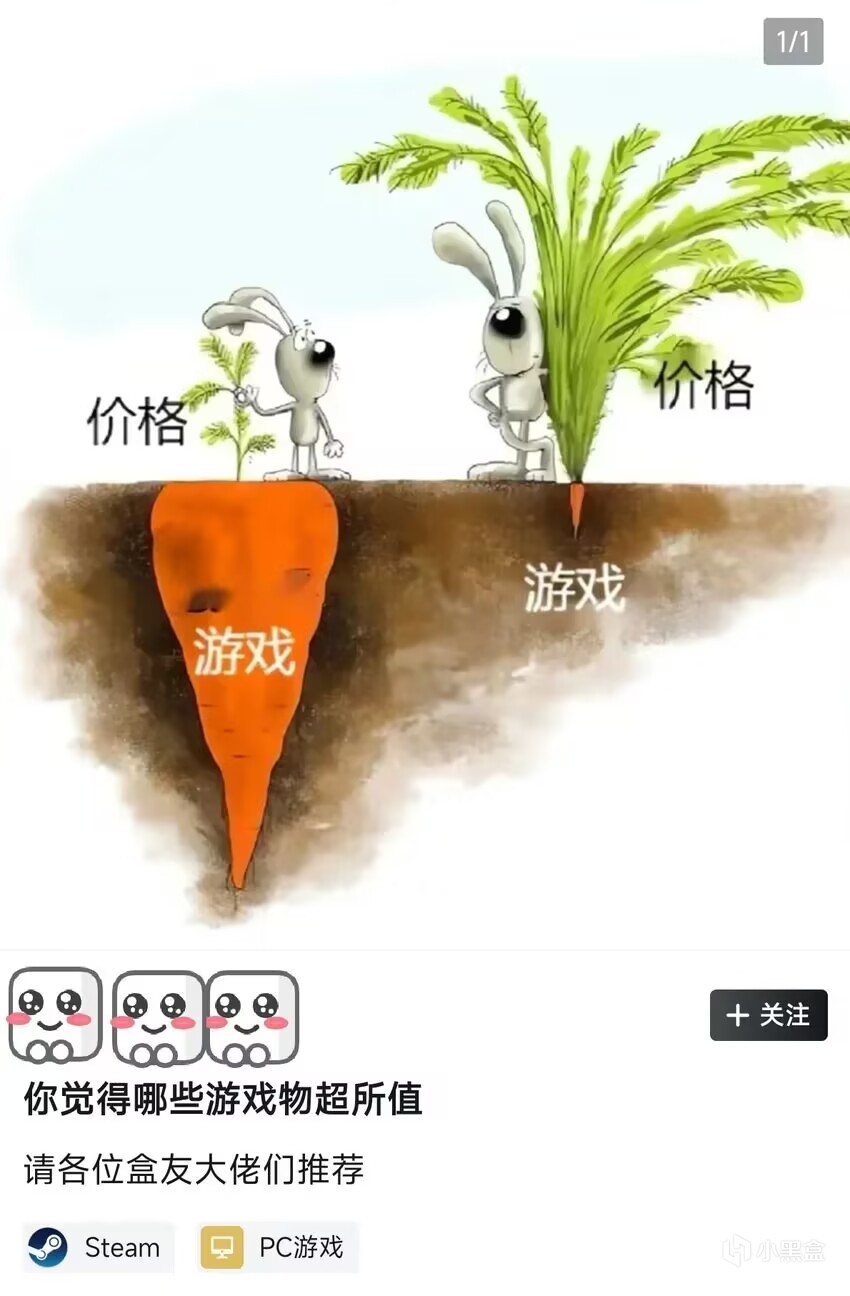Follow the post author via 关注
The height and width of the screenshot is (1296, 850).
pos(768,1015)
